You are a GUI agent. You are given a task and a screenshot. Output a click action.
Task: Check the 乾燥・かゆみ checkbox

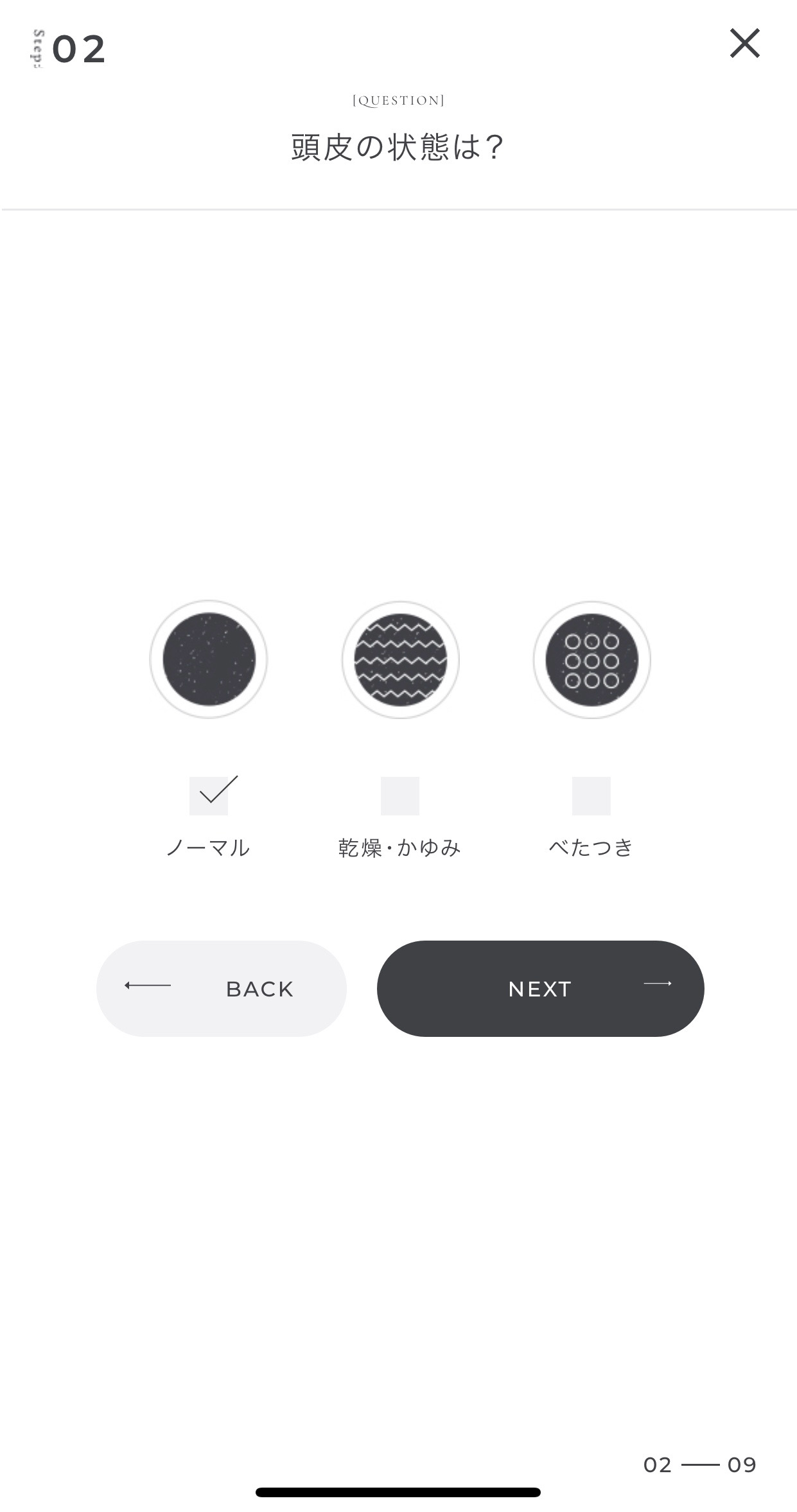coord(400,795)
